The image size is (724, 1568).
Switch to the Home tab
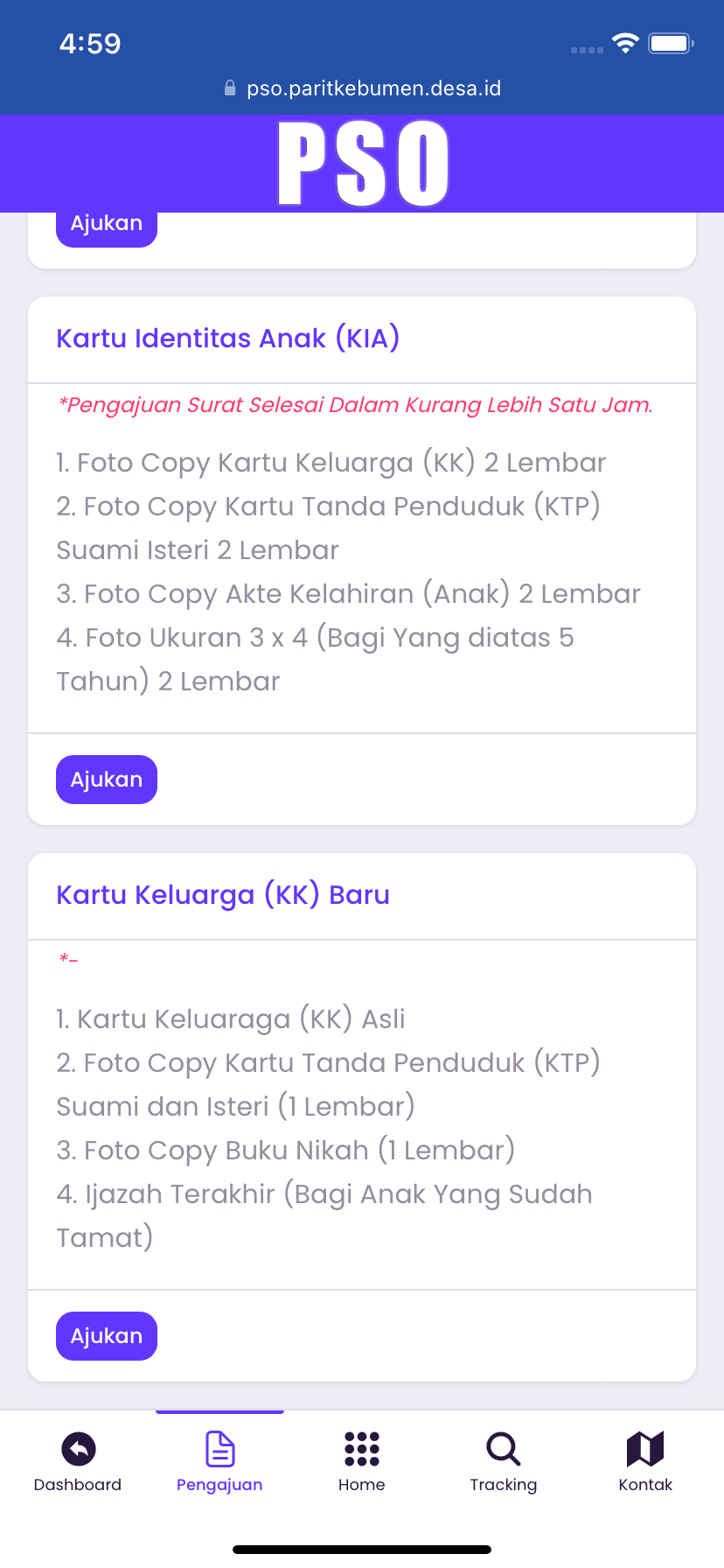[x=361, y=1460]
